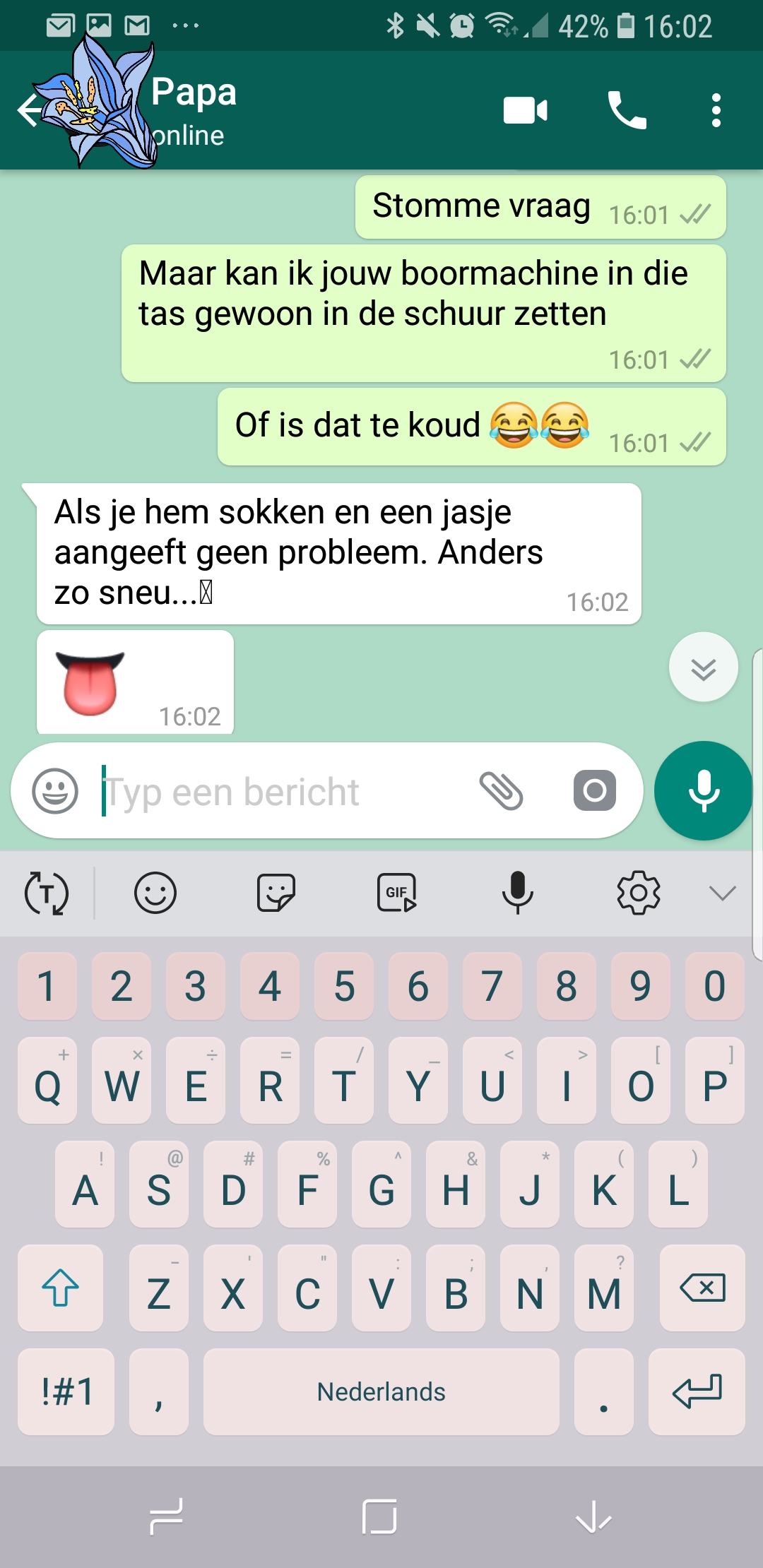
Task: Open the camera from the message bar
Action: click(x=594, y=791)
